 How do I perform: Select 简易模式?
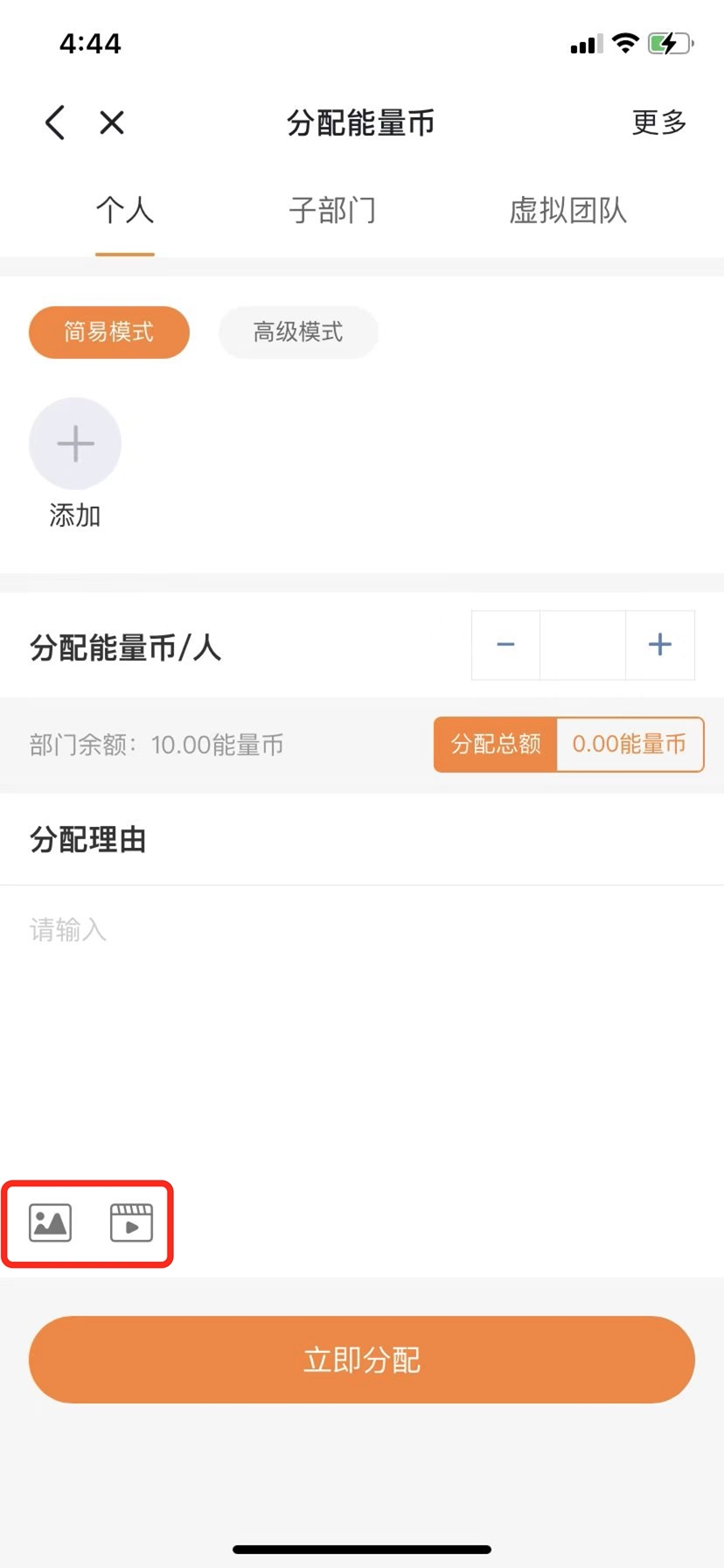(109, 332)
